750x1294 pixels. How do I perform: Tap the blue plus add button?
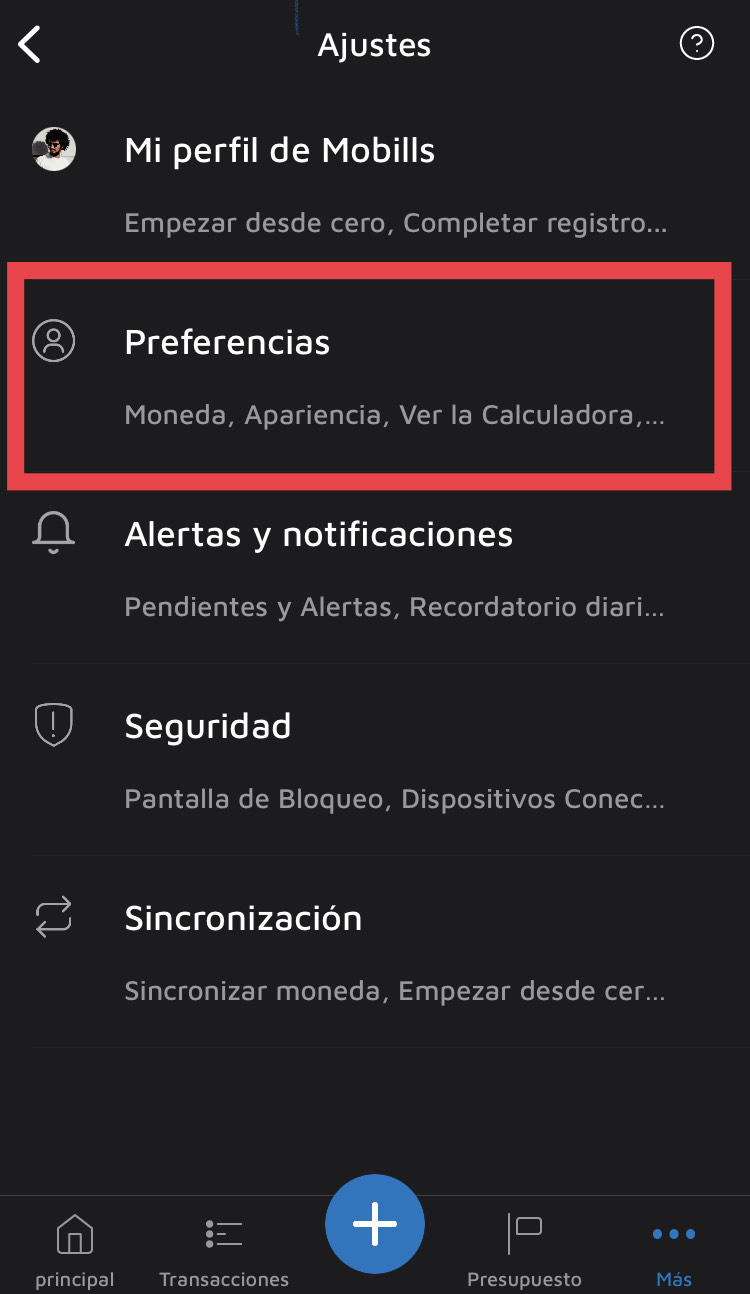tap(375, 1224)
